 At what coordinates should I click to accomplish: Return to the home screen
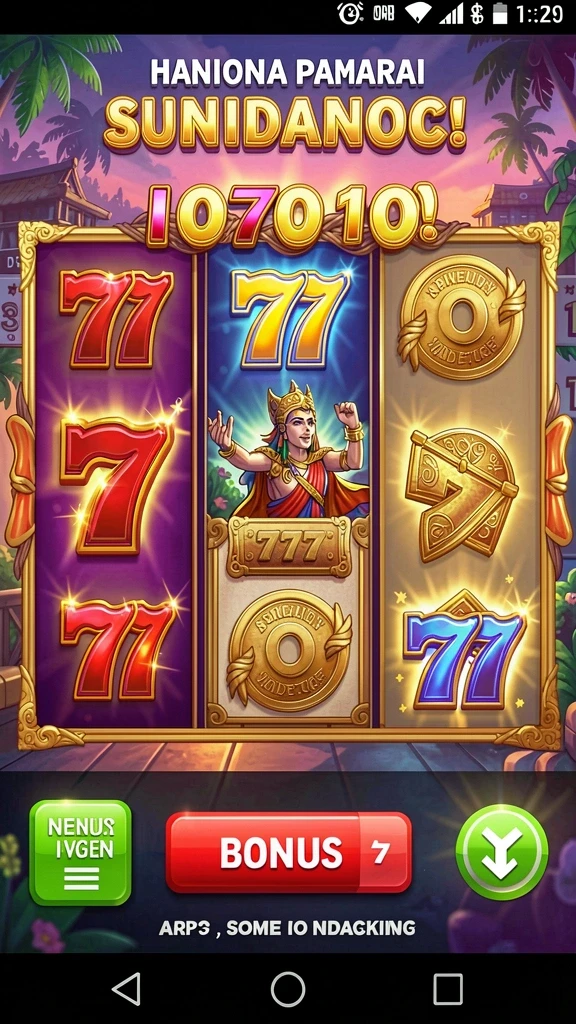(x=288, y=989)
